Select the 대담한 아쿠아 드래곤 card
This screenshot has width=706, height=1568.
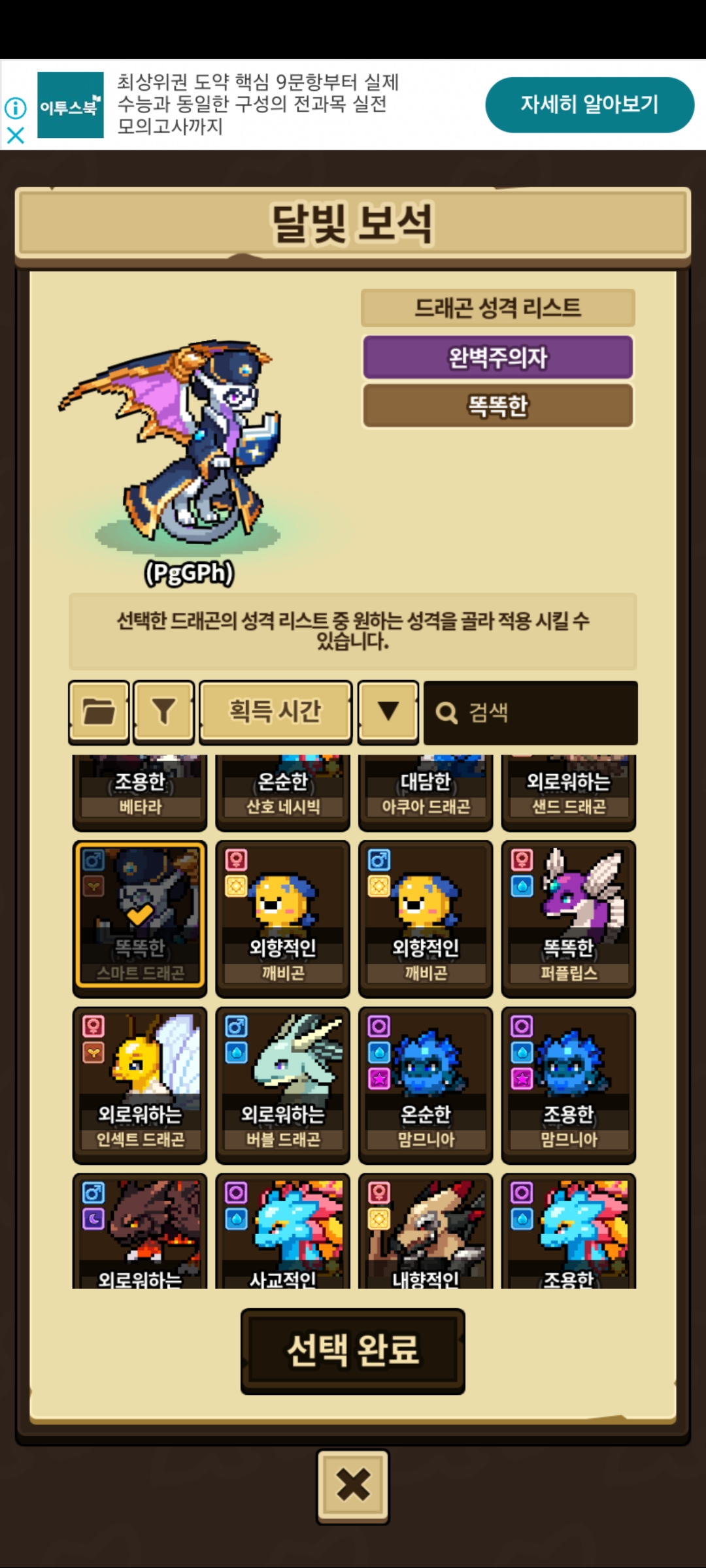click(x=426, y=792)
